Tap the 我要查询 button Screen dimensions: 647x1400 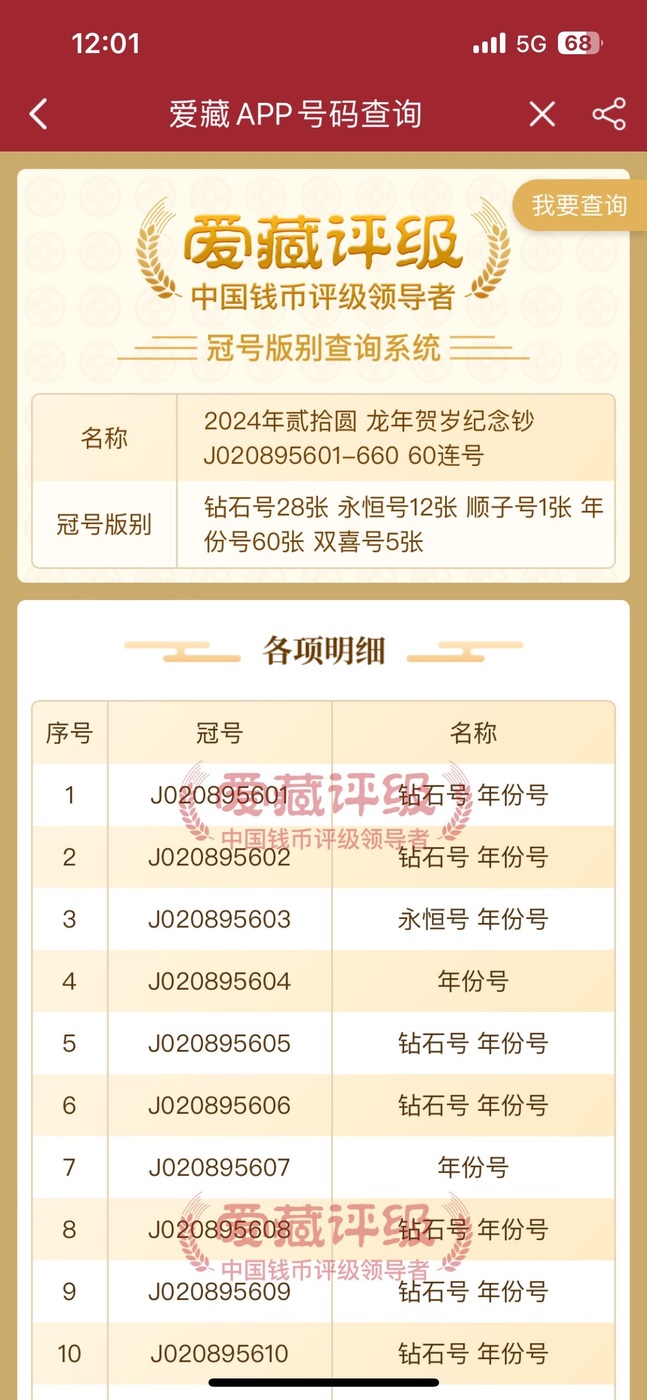[x=579, y=206]
